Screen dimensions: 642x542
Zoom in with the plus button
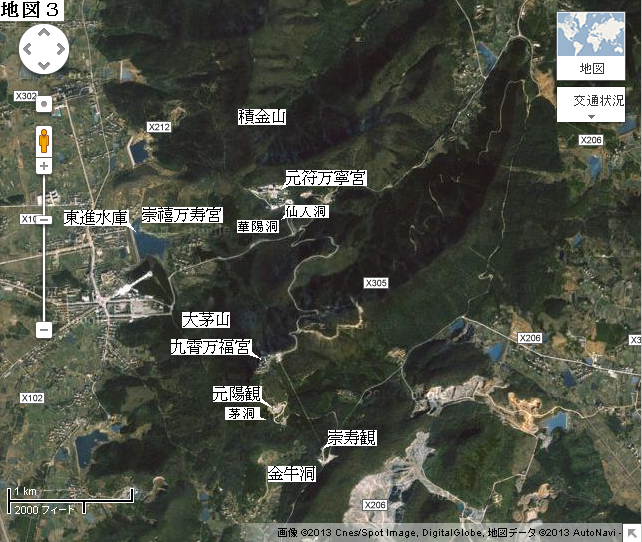(43, 165)
